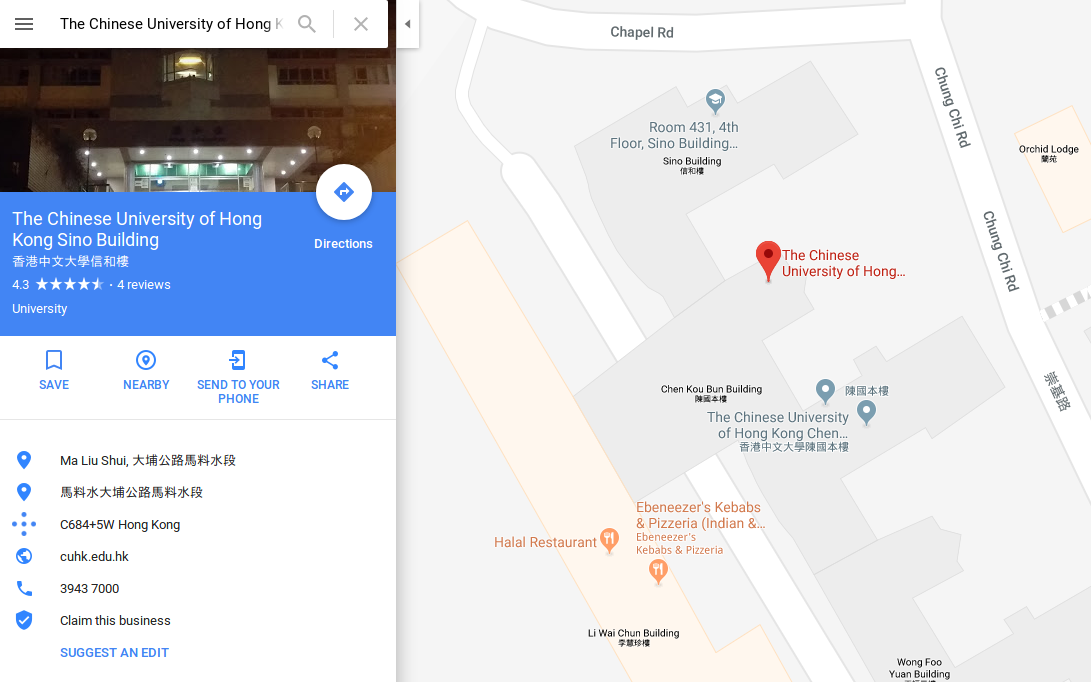Search nearby places
The image size is (1091, 682).
[146, 370]
